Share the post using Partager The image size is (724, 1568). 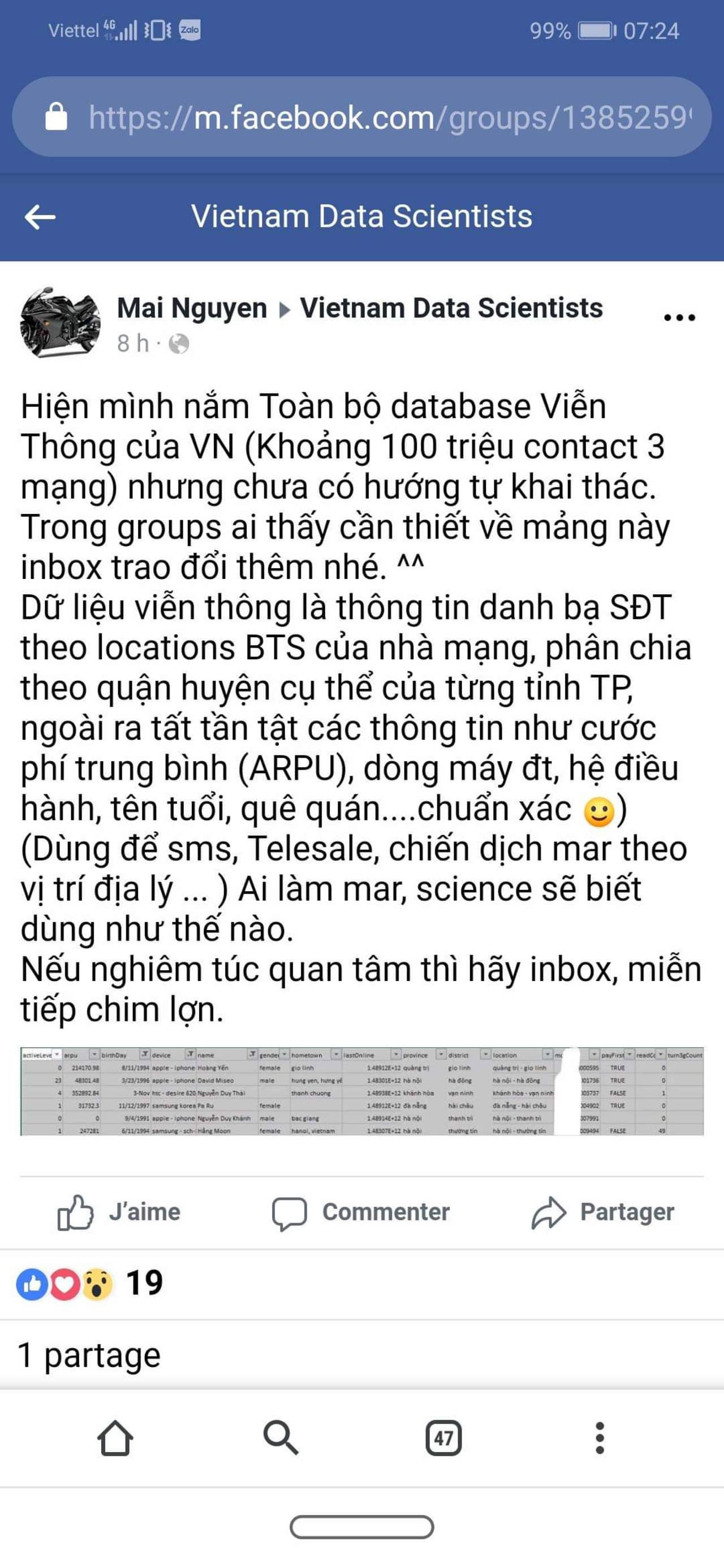coord(603,1212)
